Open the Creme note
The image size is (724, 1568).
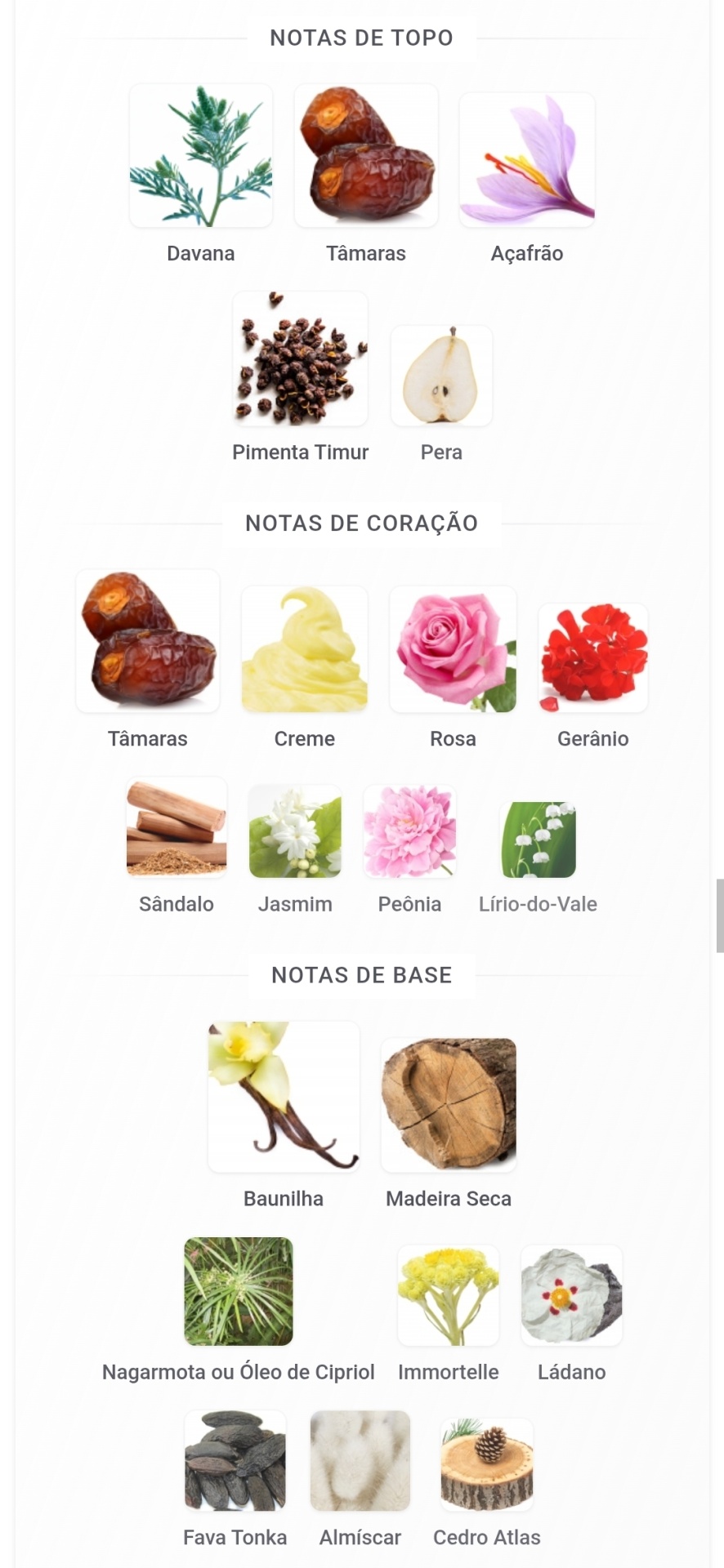[304, 649]
